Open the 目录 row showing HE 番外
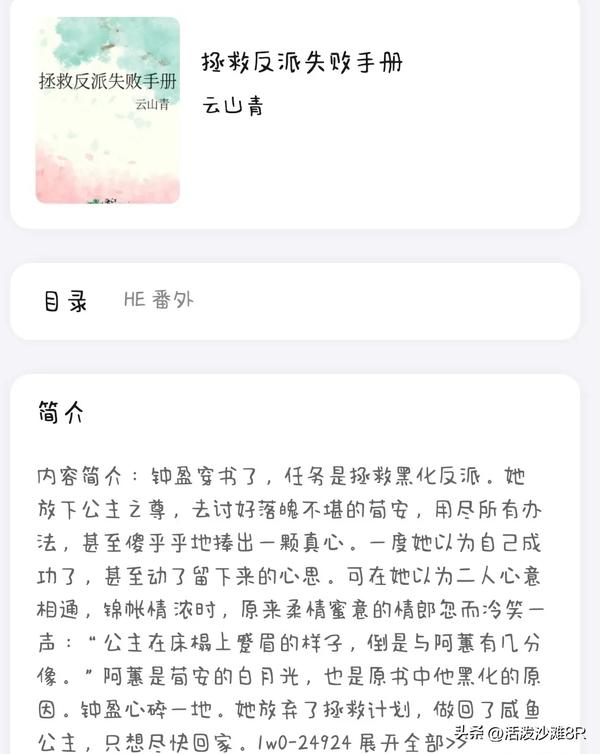Viewport: 600px width, 754px height. 294,301
